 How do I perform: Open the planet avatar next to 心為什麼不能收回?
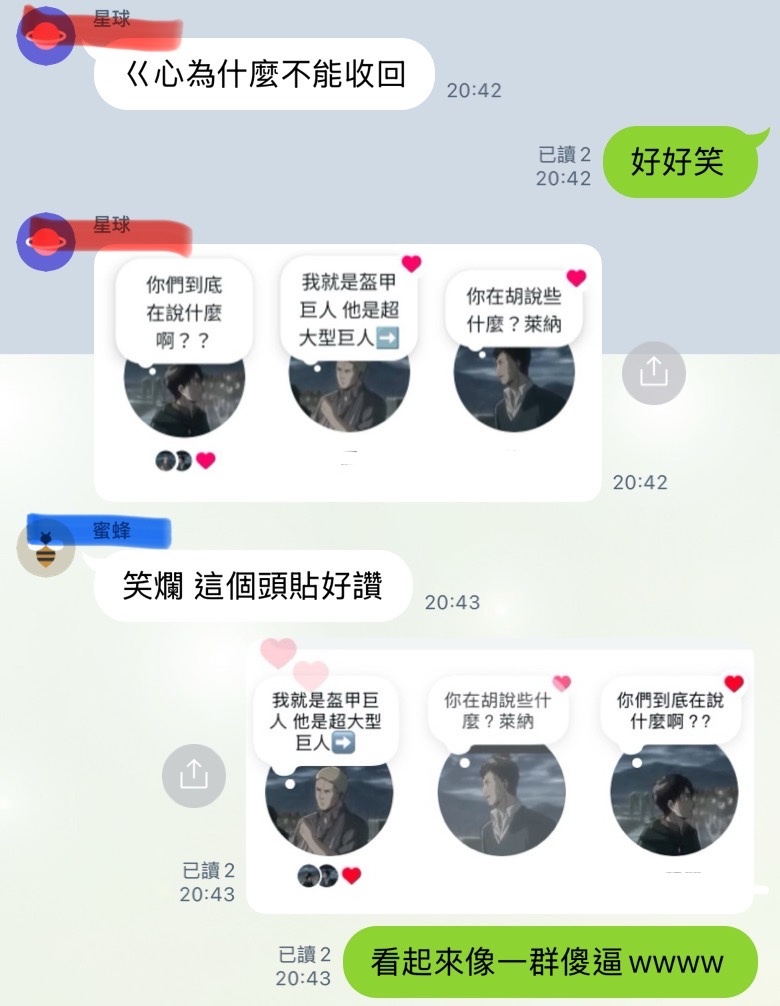point(46,37)
